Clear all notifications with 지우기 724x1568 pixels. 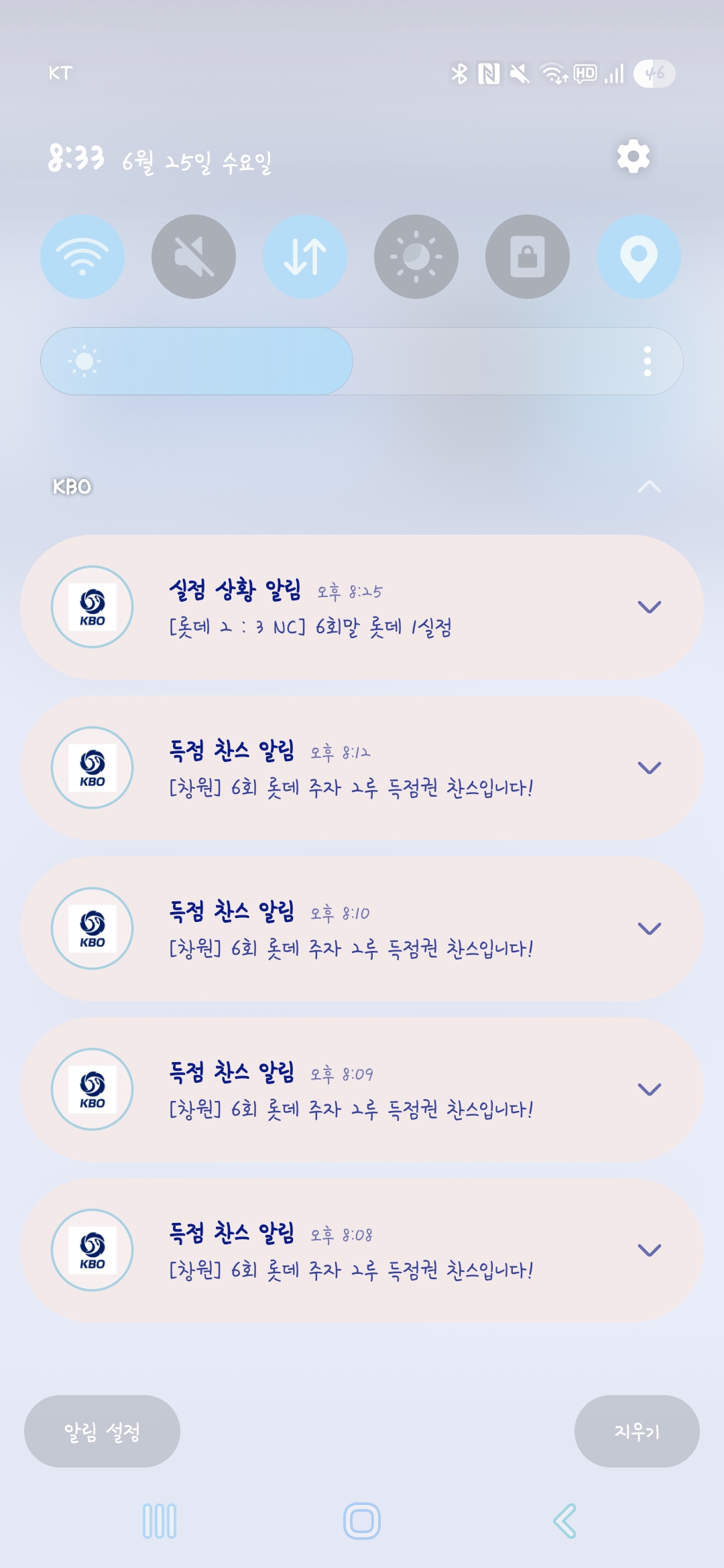click(637, 1431)
